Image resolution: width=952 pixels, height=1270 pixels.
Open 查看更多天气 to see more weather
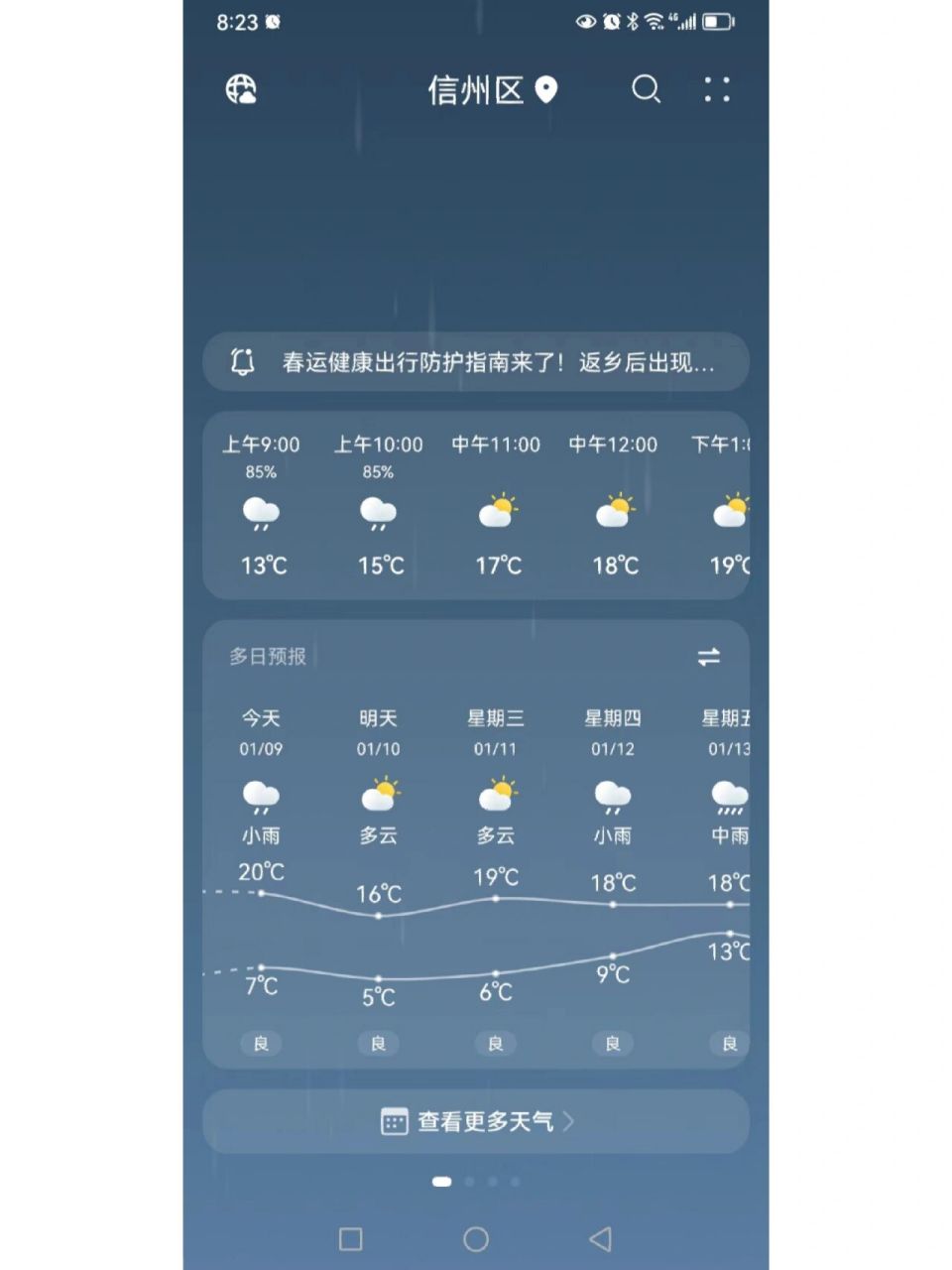click(x=476, y=1120)
